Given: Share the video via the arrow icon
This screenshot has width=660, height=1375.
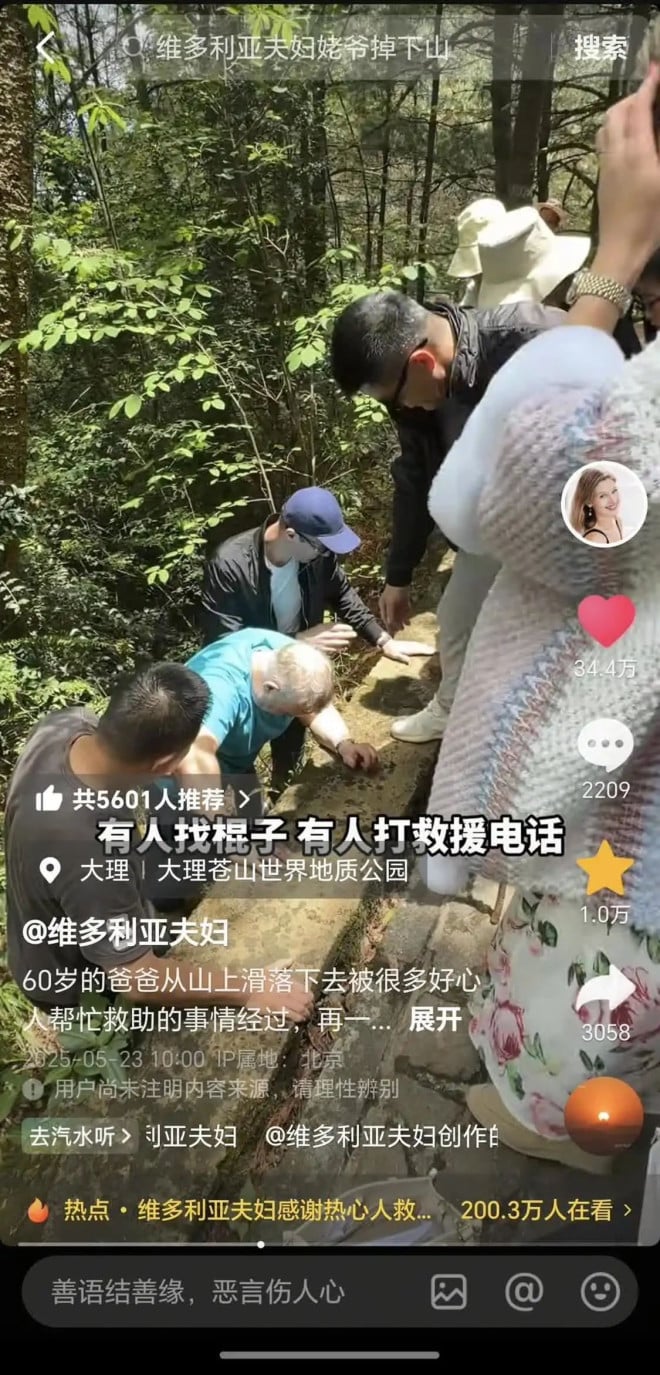Looking at the screenshot, I should point(606,990).
